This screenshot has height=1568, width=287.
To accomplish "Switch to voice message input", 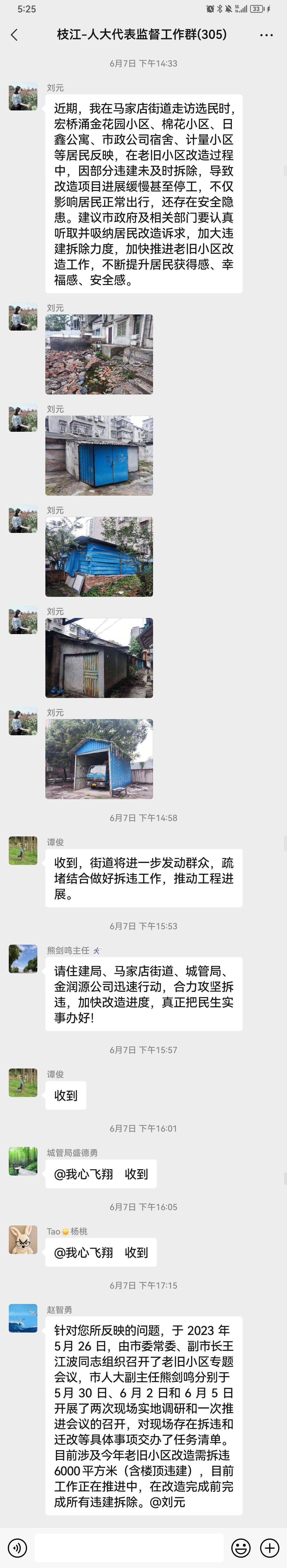I will point(17,1547).
